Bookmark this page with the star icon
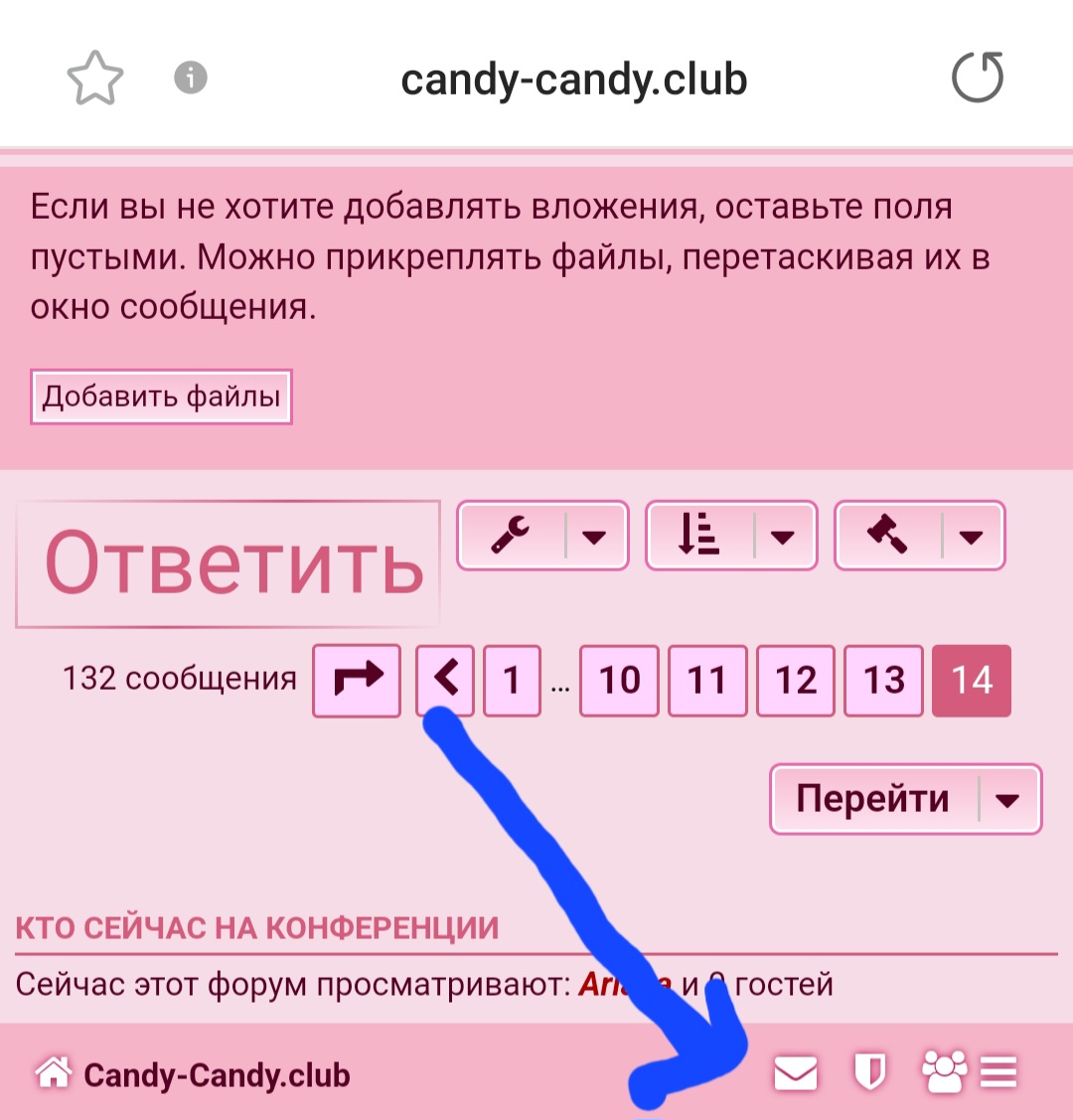Image resolution: width=1073 pixels, height=1120 pixels. (94, 79)
